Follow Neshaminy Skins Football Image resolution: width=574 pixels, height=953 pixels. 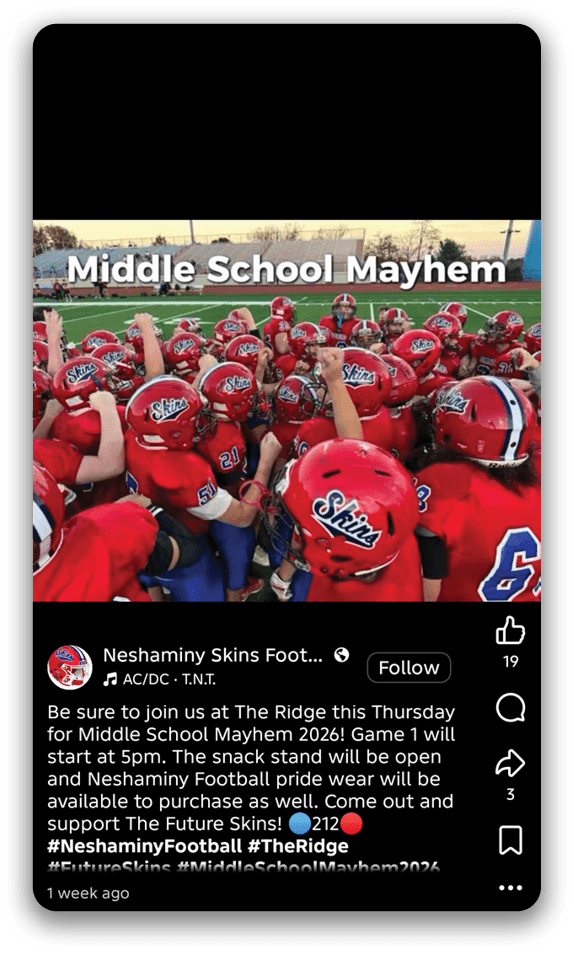409,667
